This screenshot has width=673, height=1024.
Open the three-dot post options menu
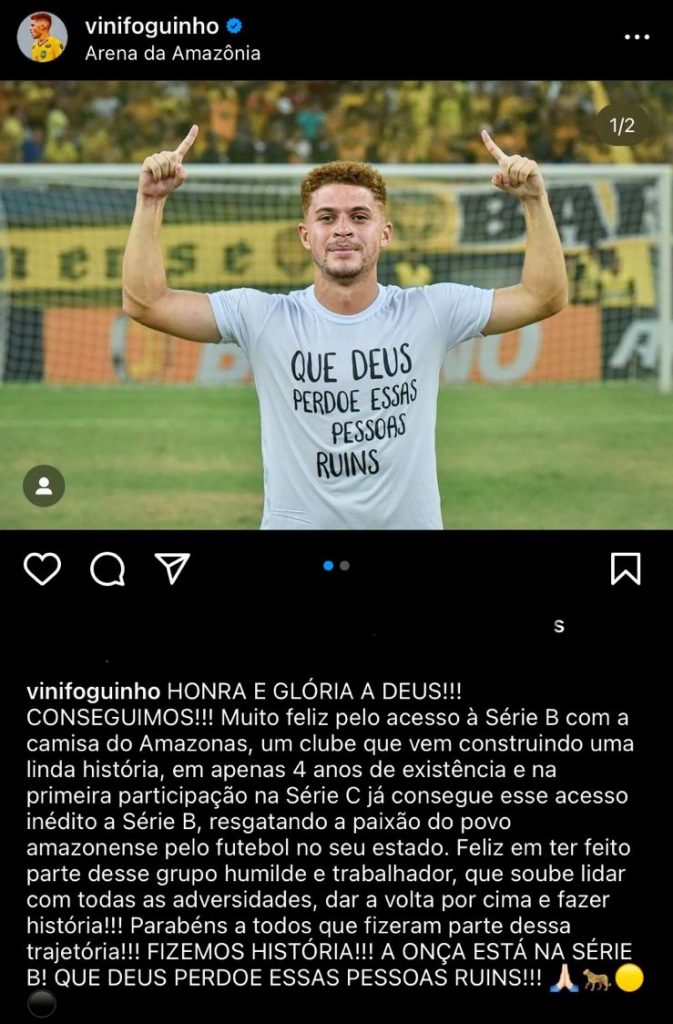point(637,37)
